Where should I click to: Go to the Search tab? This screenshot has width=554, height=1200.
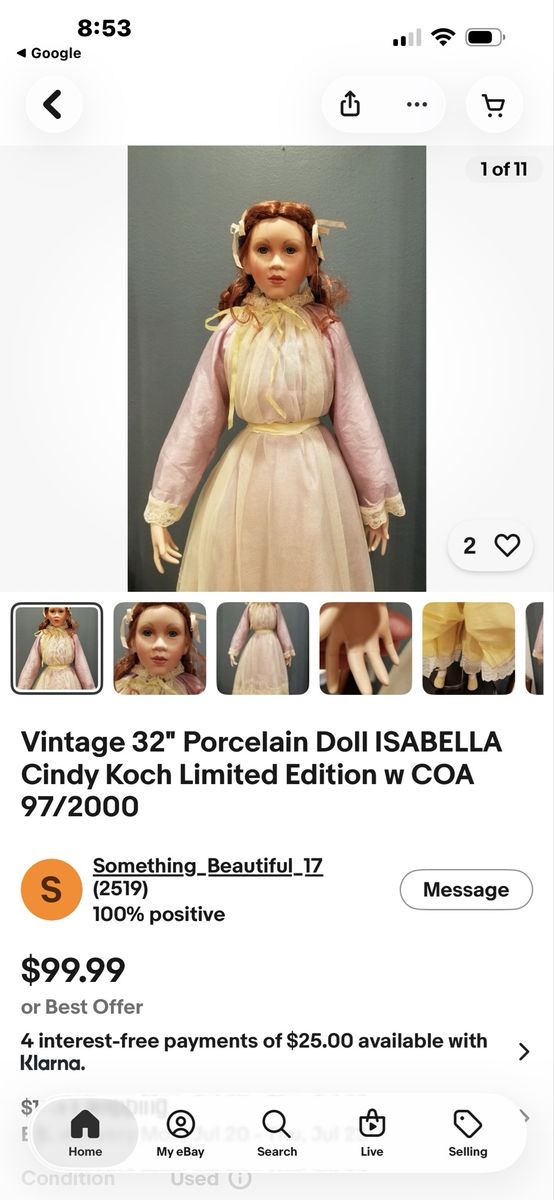pos(277,1134)
